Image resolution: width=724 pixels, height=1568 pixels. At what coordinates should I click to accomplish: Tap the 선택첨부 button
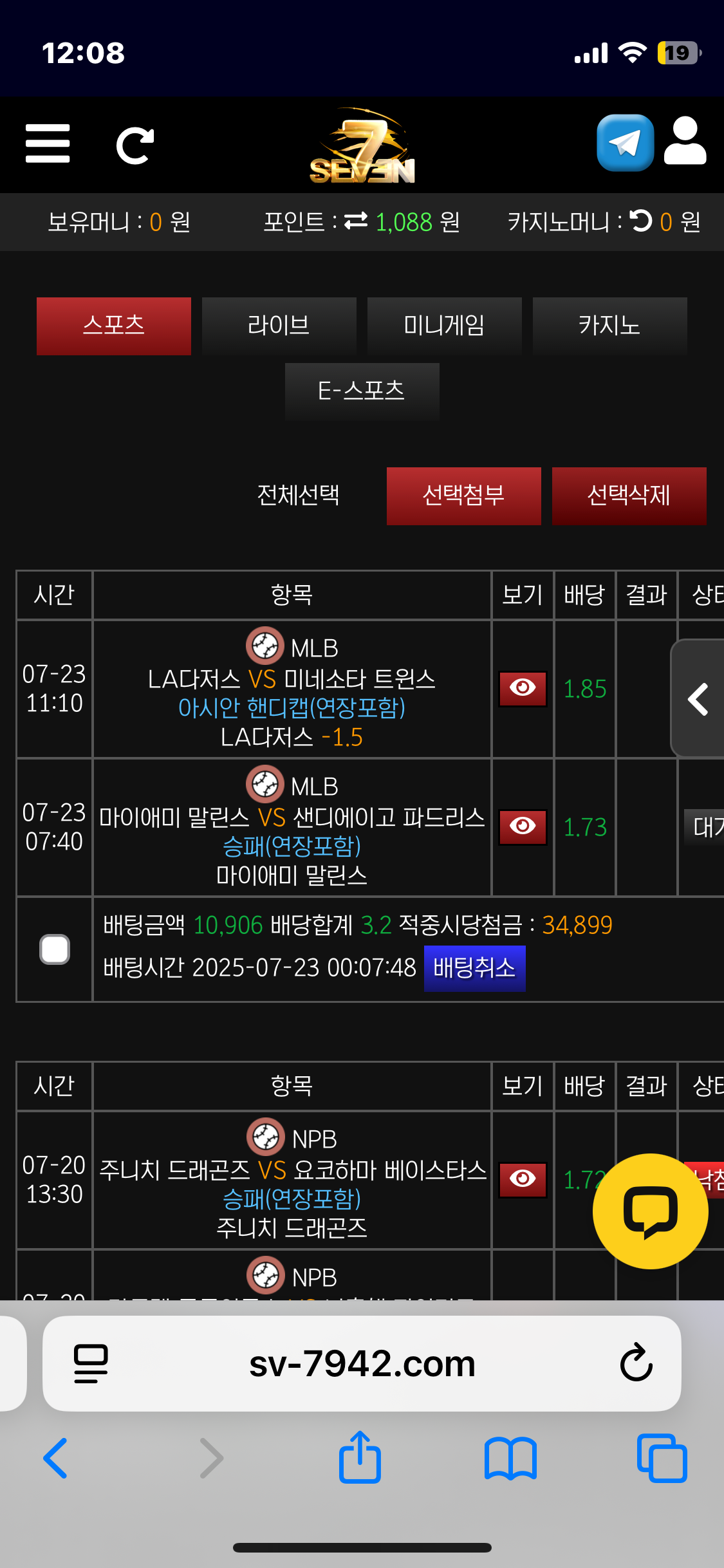[x=463, y=496]
